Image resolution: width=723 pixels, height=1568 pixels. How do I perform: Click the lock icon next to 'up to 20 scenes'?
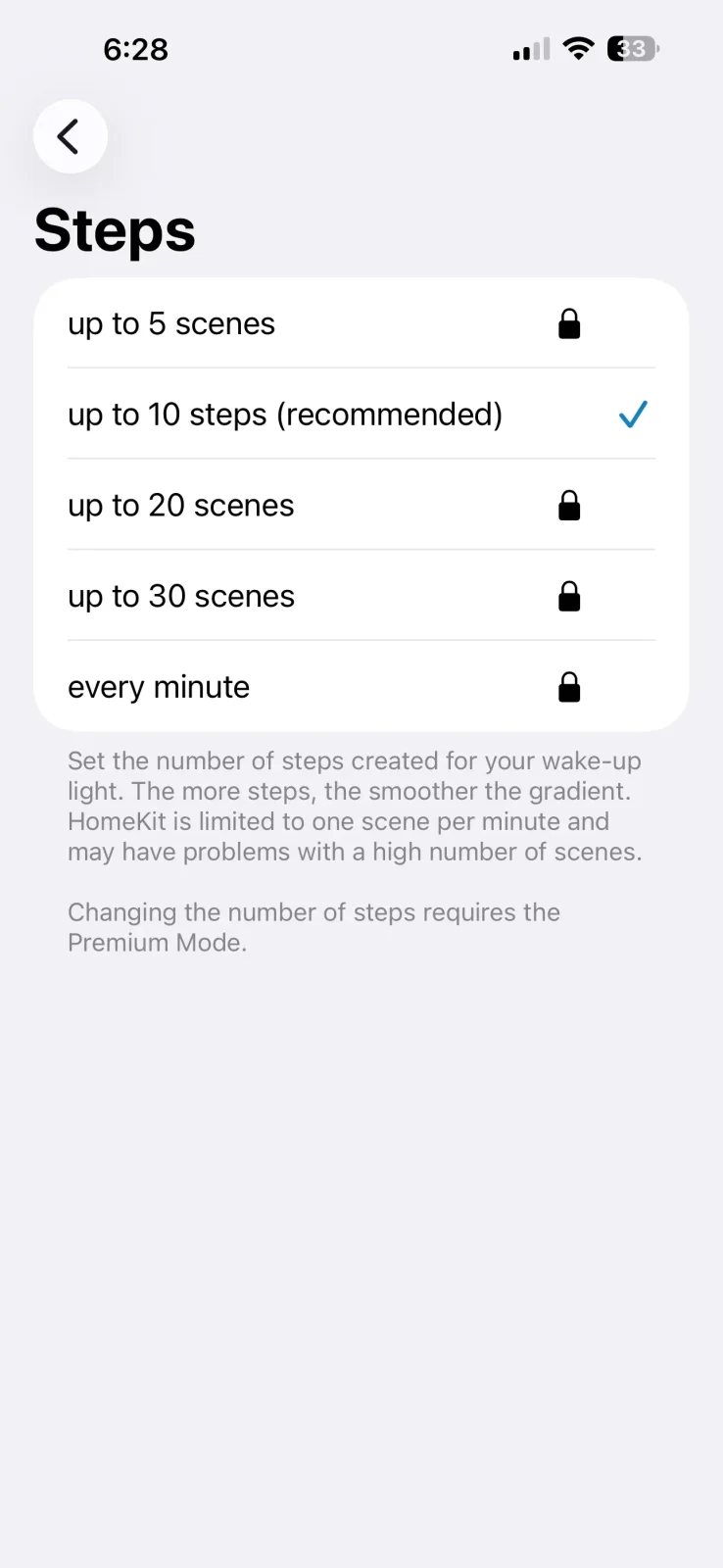[x=569, y=505]
